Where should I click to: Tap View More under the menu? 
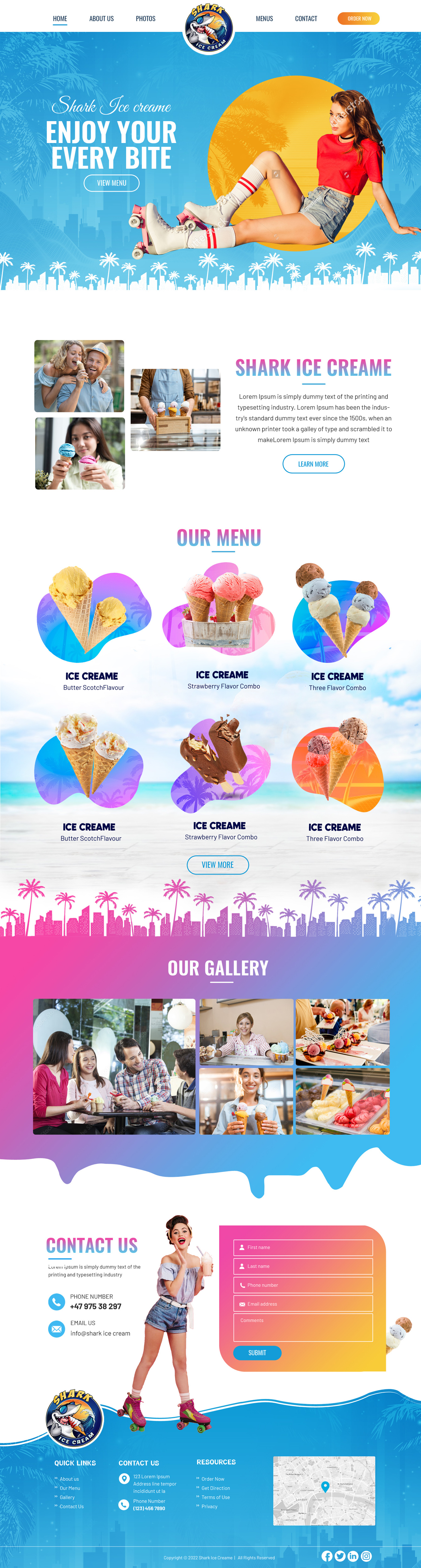218,864
